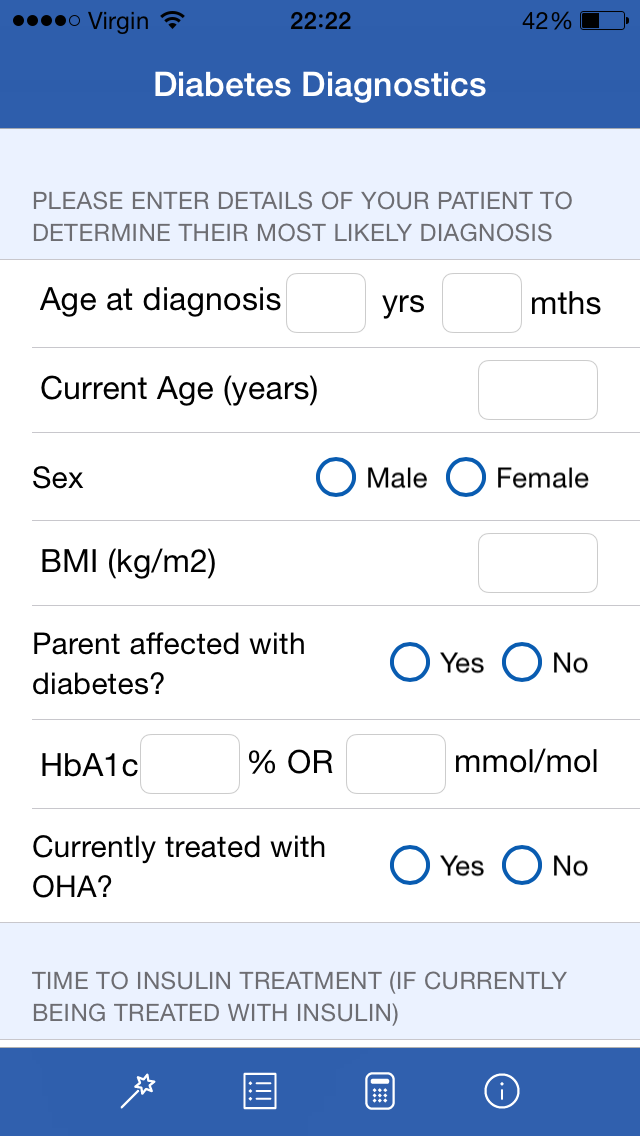Switch to the list tab
The width and height of the screenshot is (640, 1136).
pyautogui.click(x=259, y=1090)
